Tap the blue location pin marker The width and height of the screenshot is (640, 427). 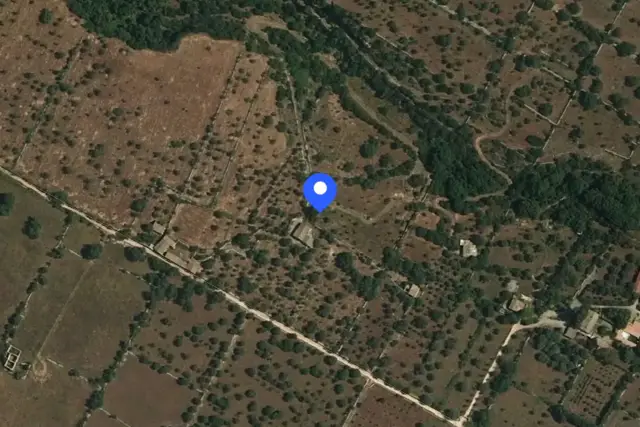(320, 190)
